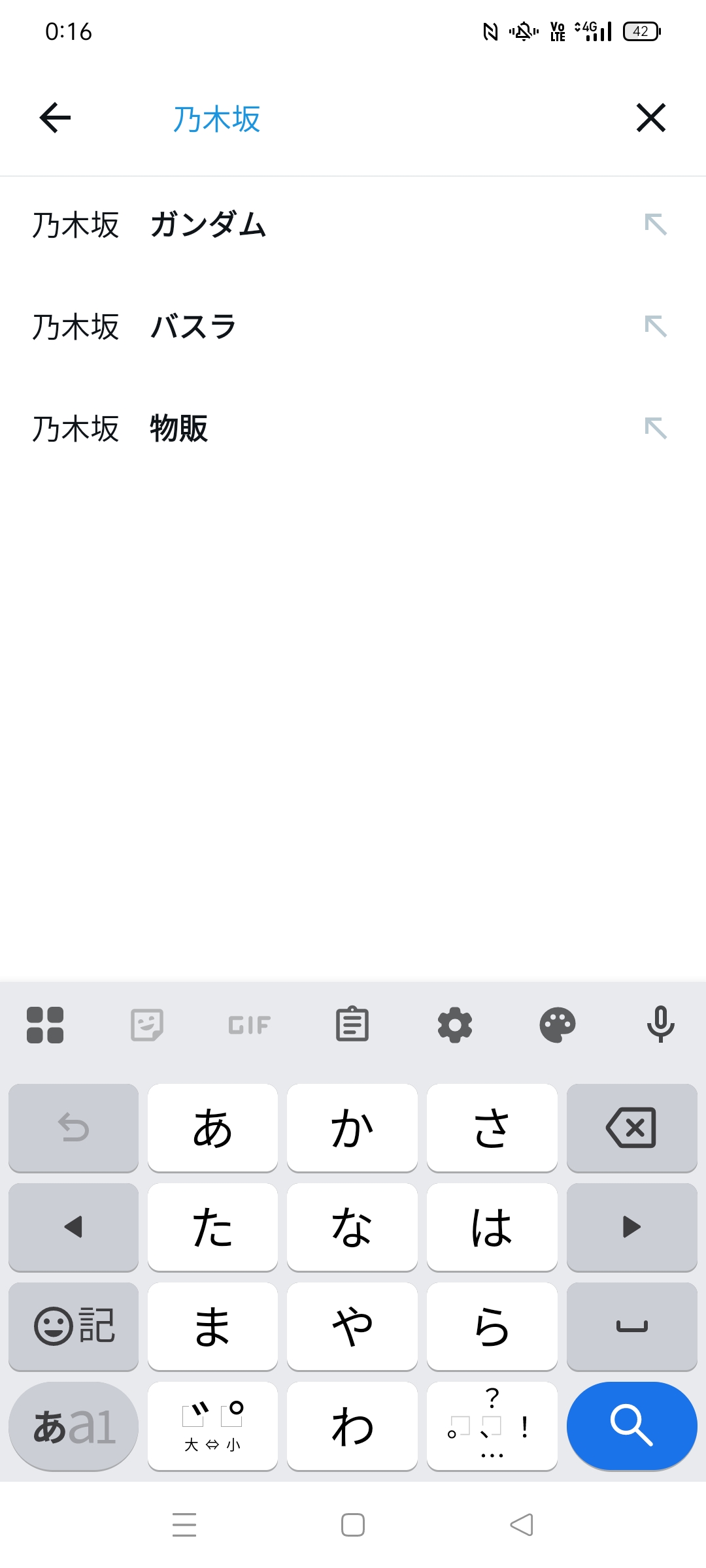Go back using the top-left arrow

[55, 118]
